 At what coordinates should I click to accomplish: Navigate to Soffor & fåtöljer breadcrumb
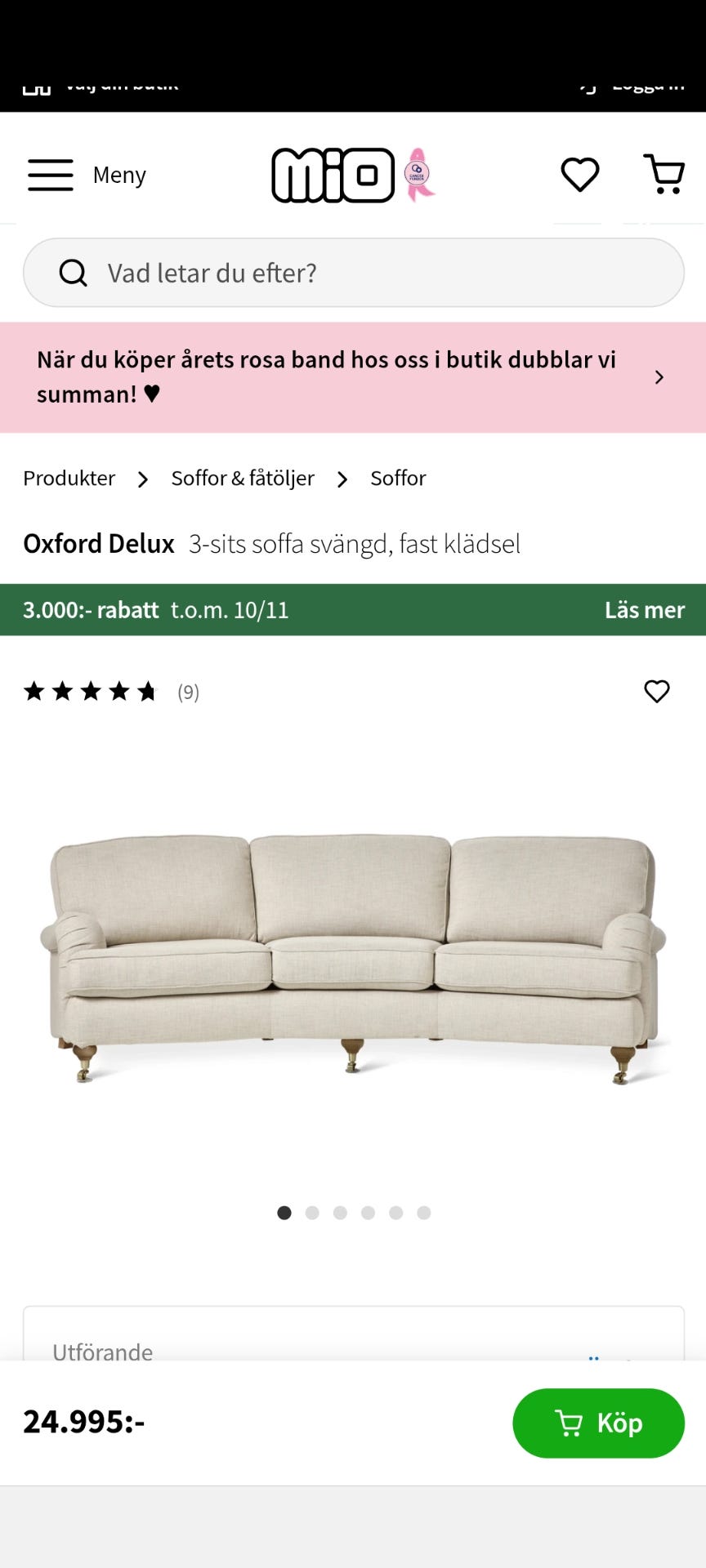[242, 479]
